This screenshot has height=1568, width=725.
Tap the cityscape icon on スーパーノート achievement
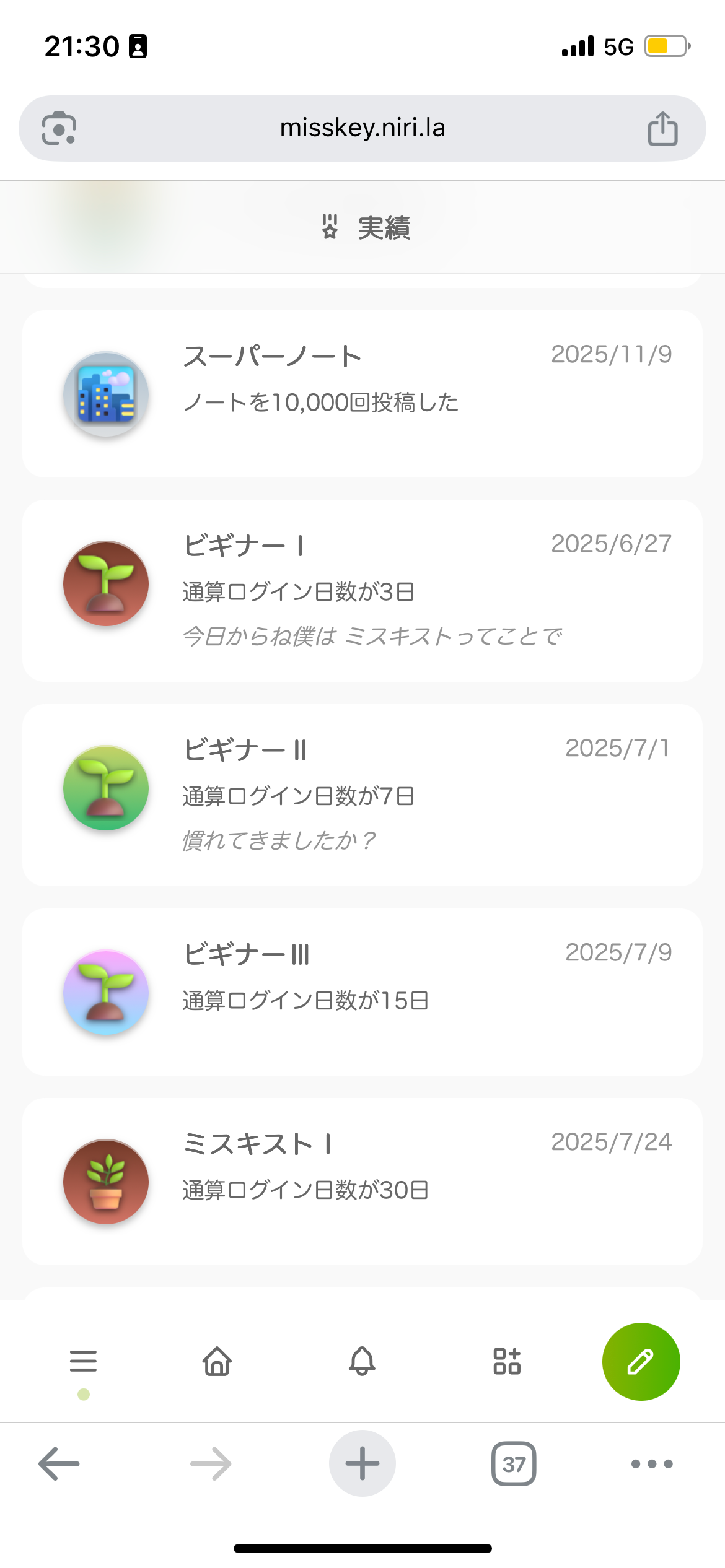[105, 394]
